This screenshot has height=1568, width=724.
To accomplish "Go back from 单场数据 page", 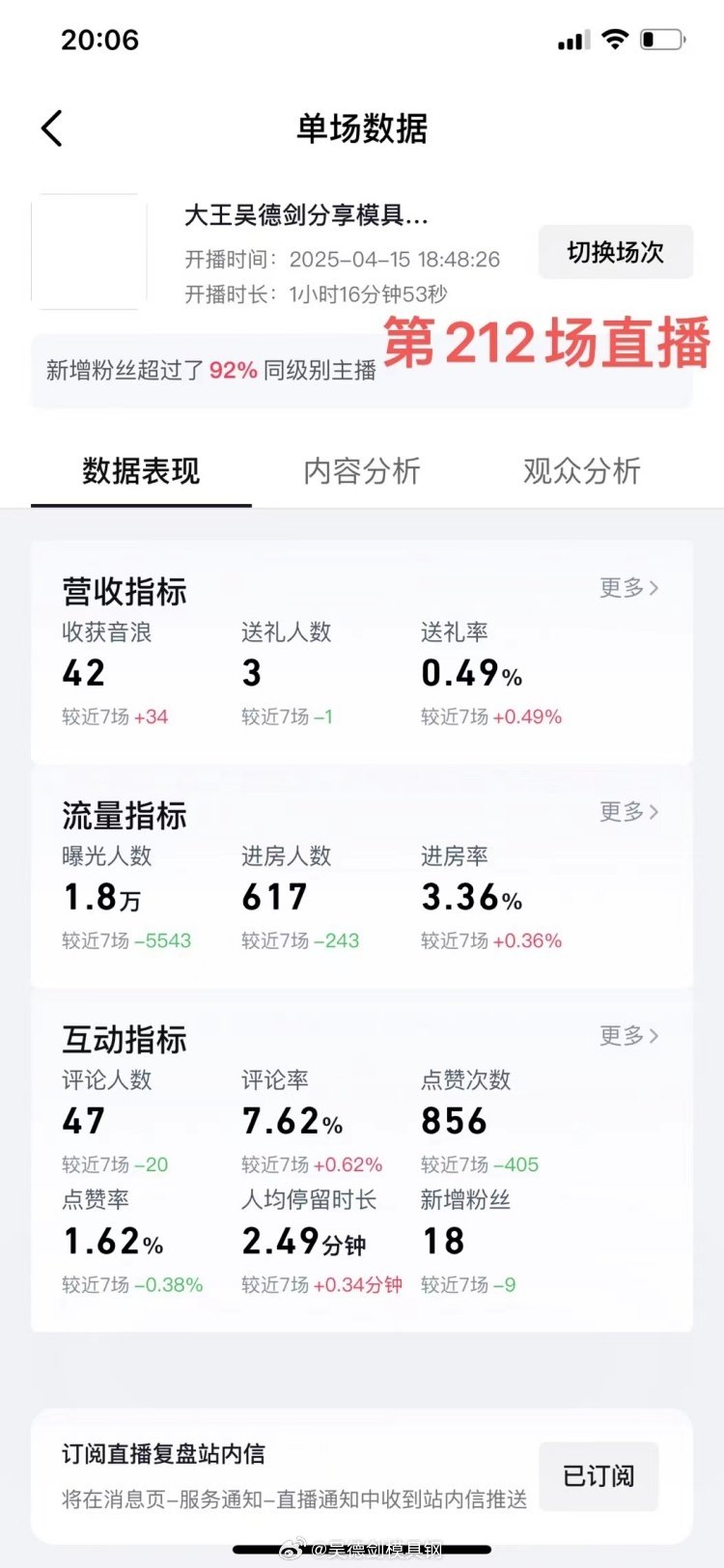I will pyautogui.click(x=52, y=127).
